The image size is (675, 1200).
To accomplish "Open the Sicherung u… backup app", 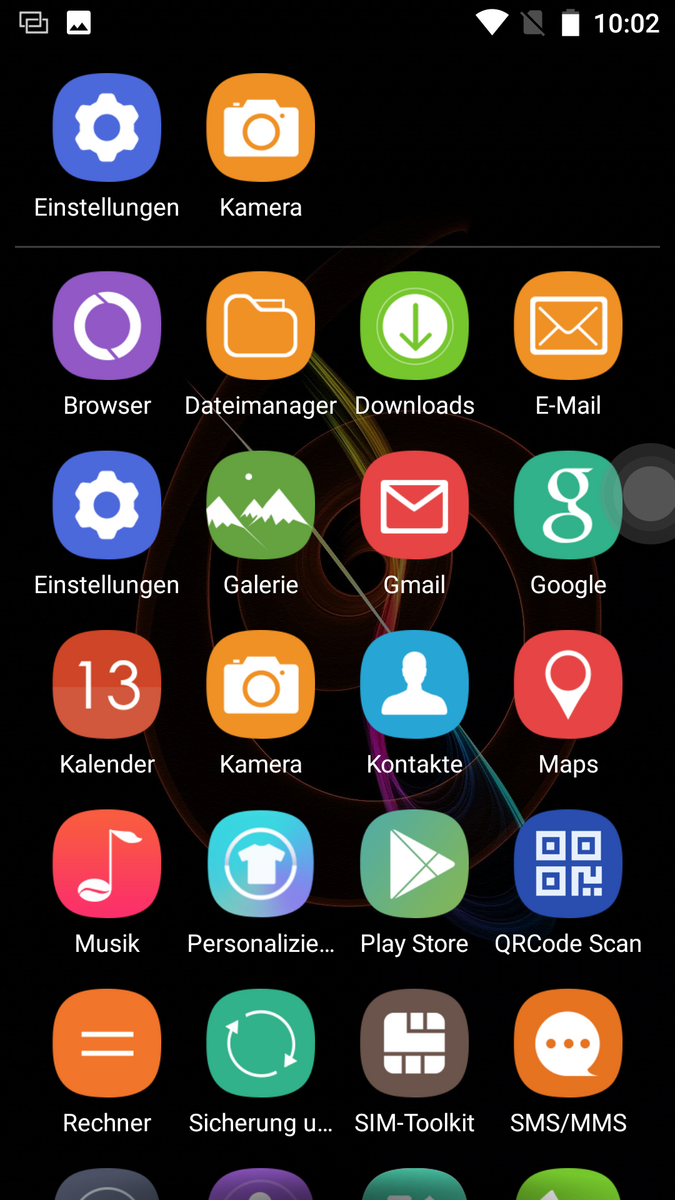I will (x=261, y=1043).
